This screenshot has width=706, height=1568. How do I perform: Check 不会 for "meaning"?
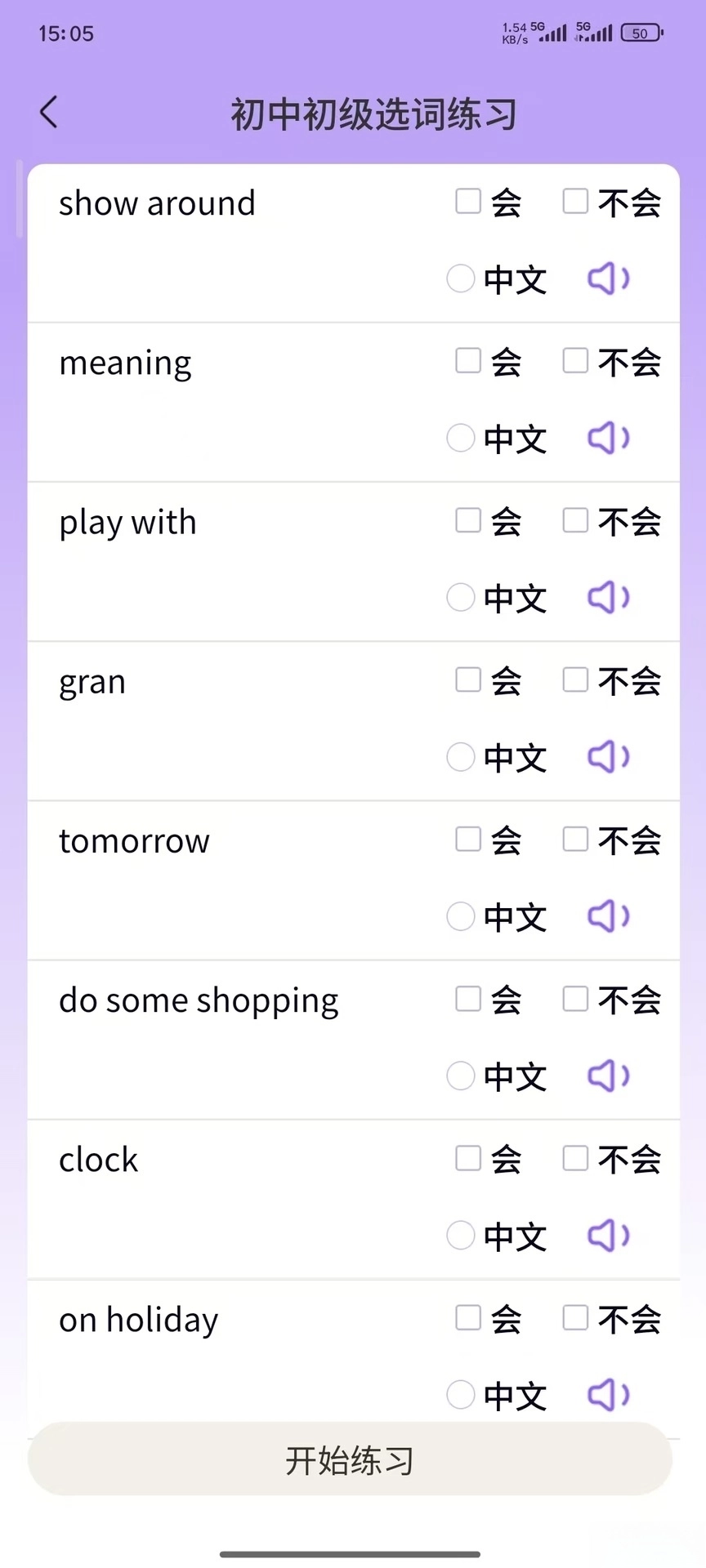[575, 360]
